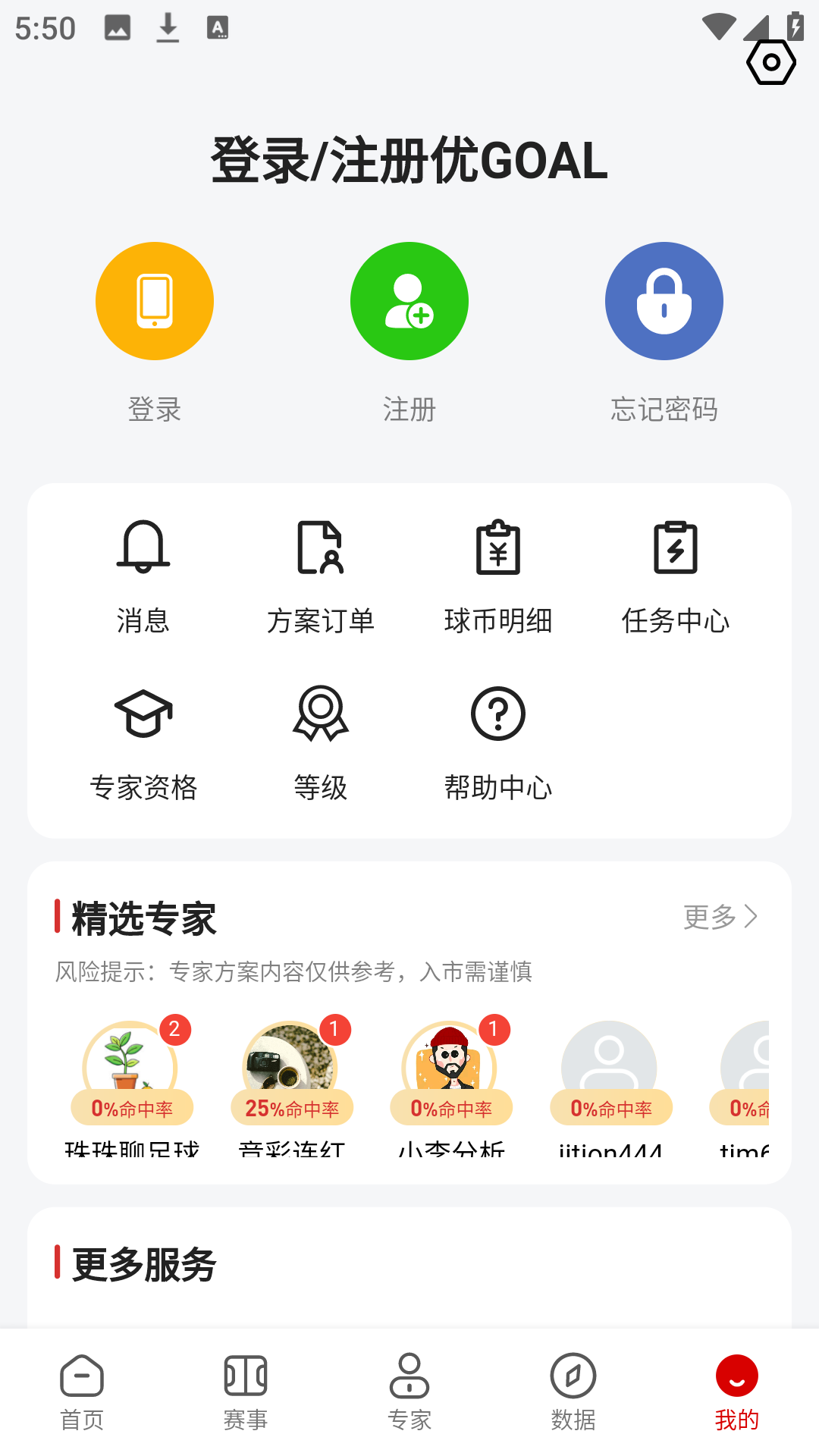Open the 数据 tab
Image resolution: width=819 pixels, height=1456 pixels.
[x=573, y=1395]
